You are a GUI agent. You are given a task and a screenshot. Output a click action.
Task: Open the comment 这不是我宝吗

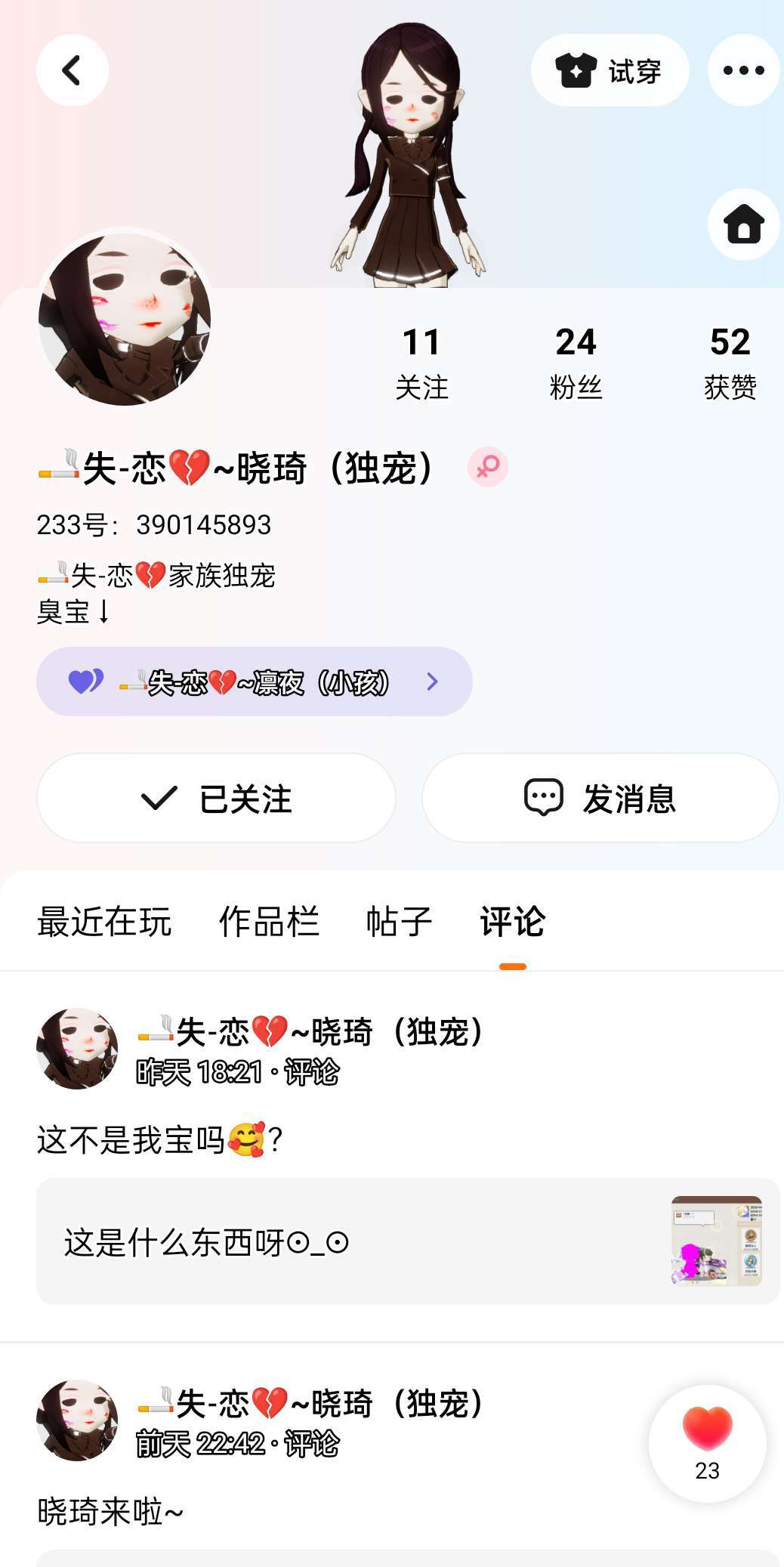pyautogui.click(x=159, y=1139)
